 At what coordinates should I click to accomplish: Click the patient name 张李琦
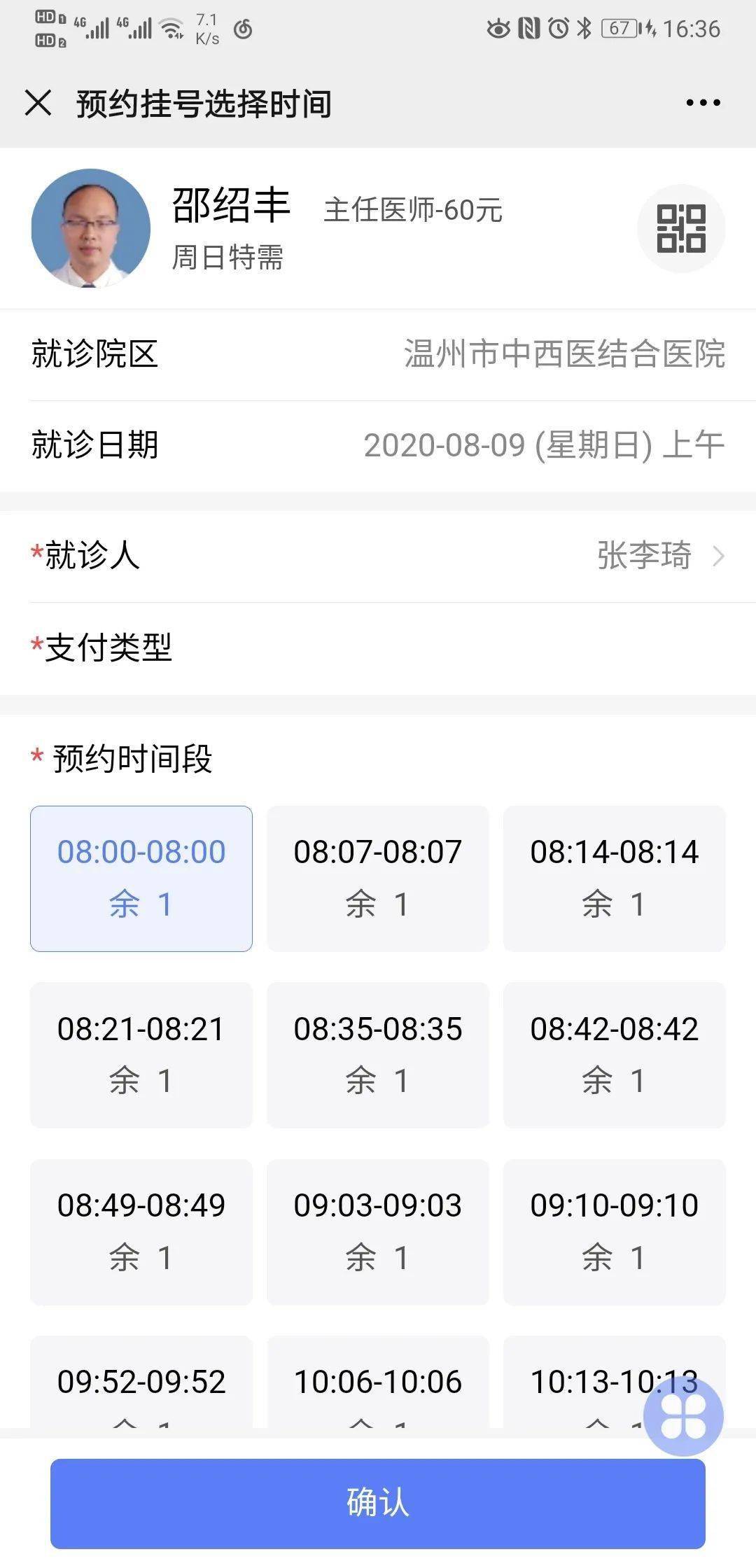(642, 556)
